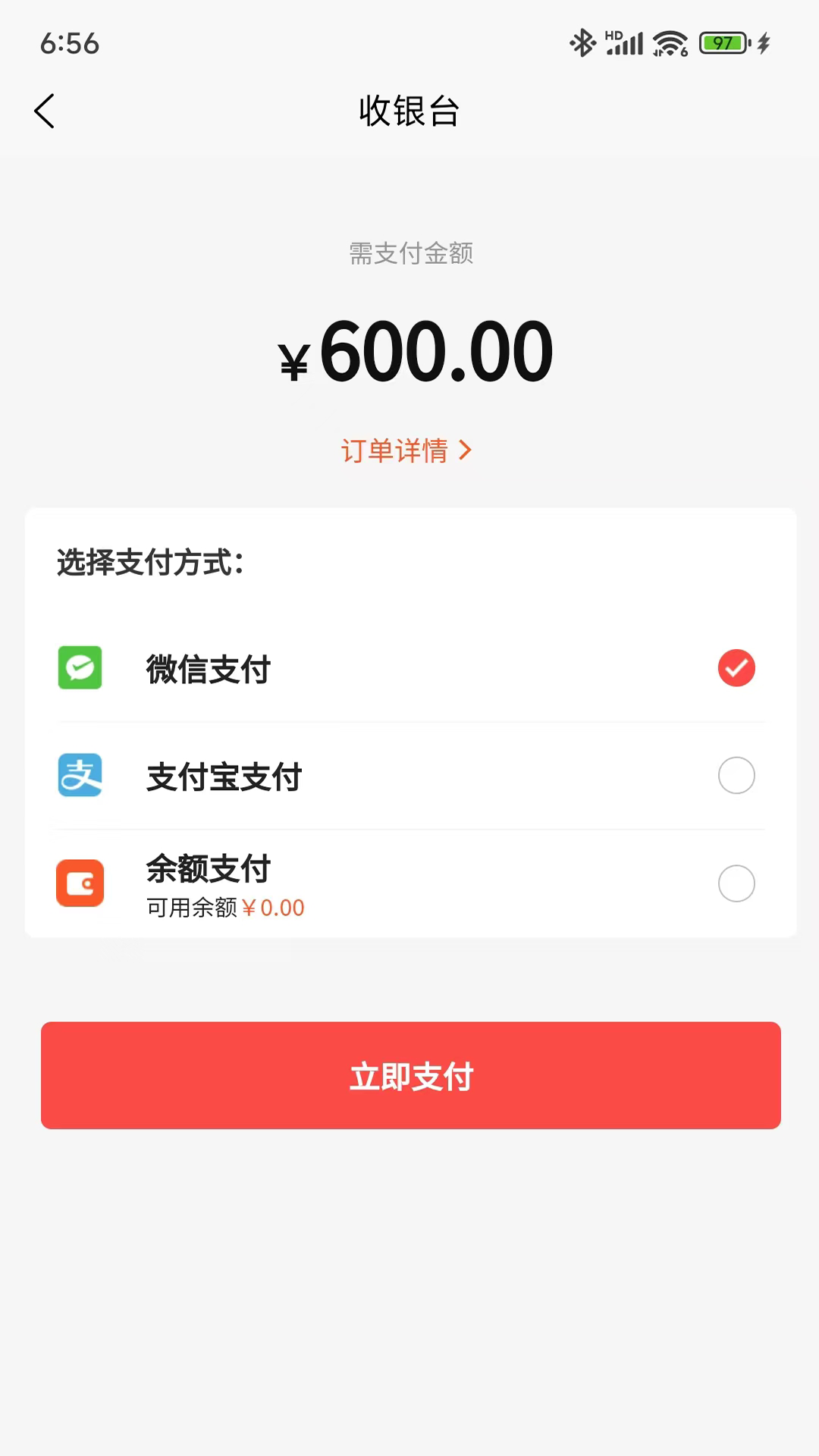Tap the ¥600.00 payment amount
Image resolution: width=819 pixels, height=1456 pixels.
(415, 350)
